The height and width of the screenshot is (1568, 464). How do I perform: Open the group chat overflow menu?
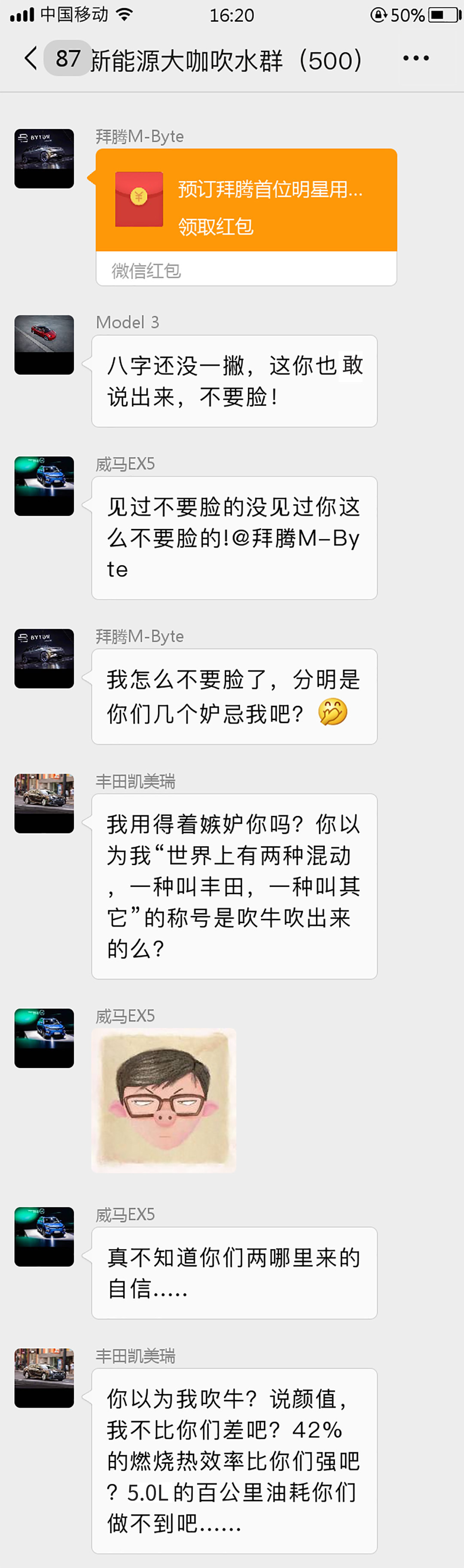[416, 58]
